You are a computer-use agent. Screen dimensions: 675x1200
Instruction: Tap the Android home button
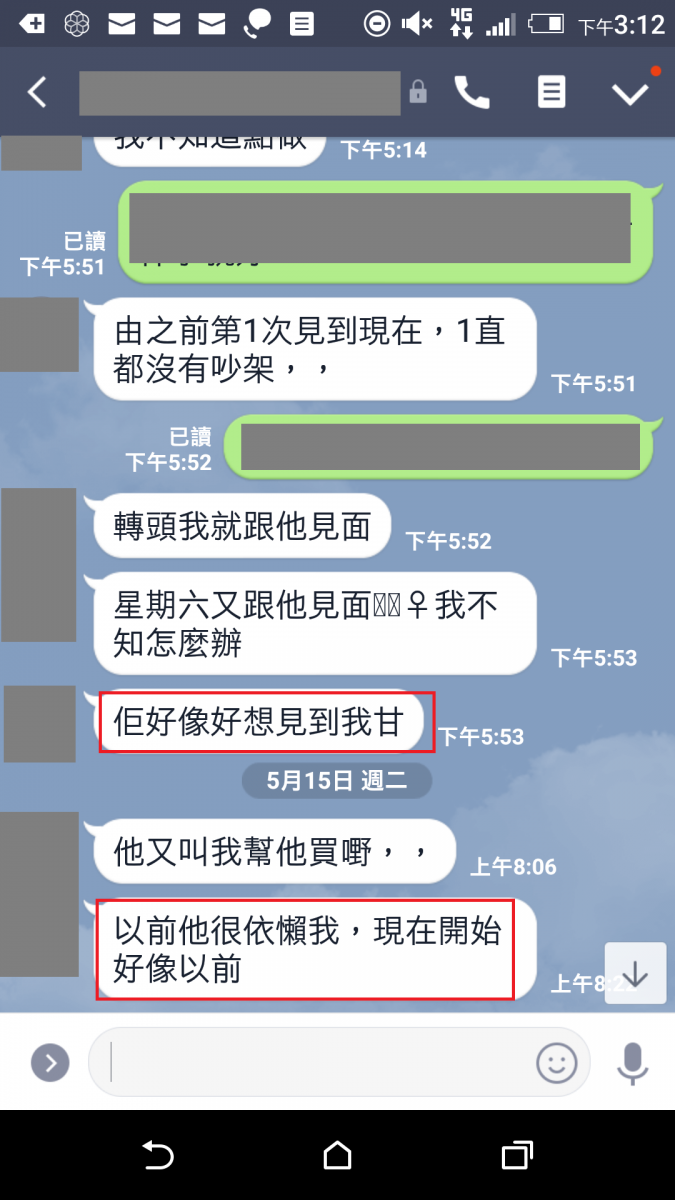point(338,1157)
